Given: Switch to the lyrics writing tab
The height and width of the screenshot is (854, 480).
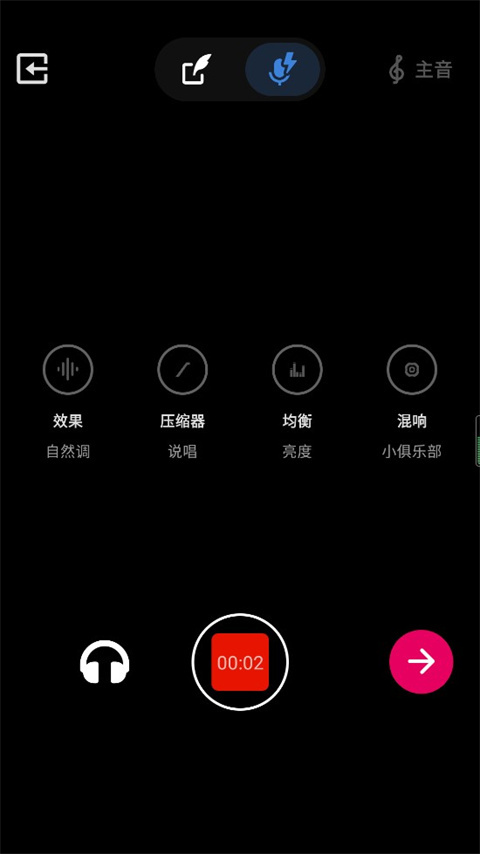Looking at the screenshot, I should point(197,69).
